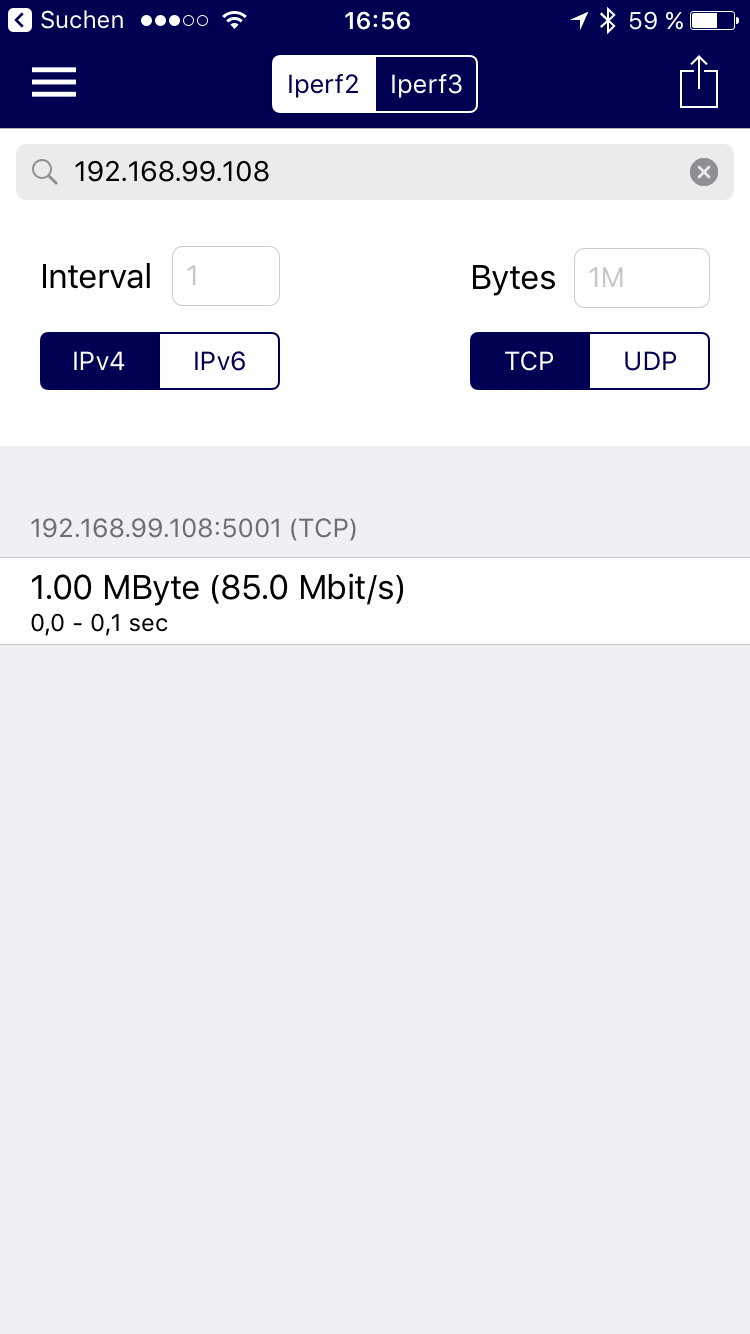Tap the Bytes input field
The width and height of the screenshot is (750, 1334).
[x=641, y=277]
